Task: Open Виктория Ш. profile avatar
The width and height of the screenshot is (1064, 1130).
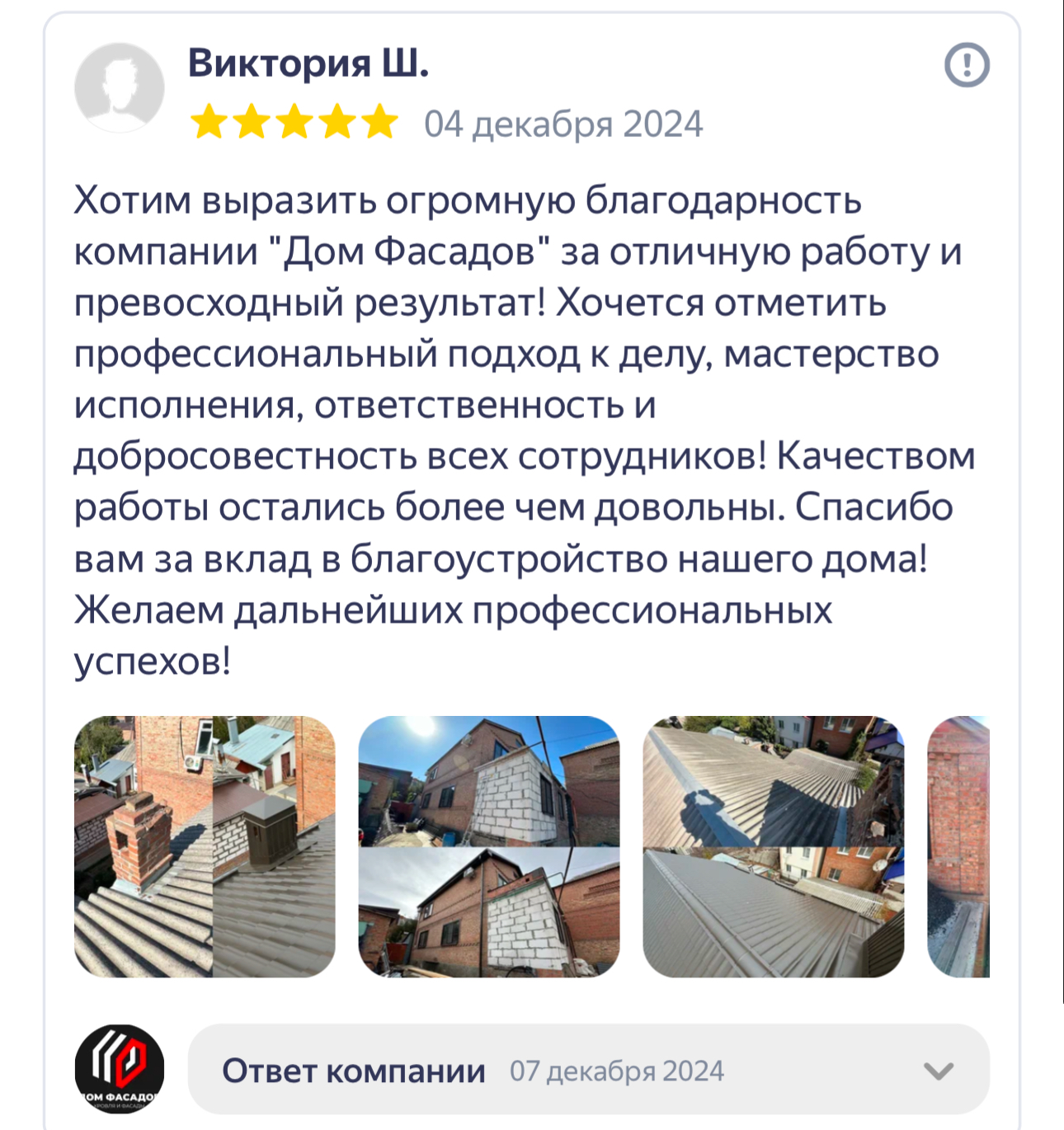Action: 120,87
